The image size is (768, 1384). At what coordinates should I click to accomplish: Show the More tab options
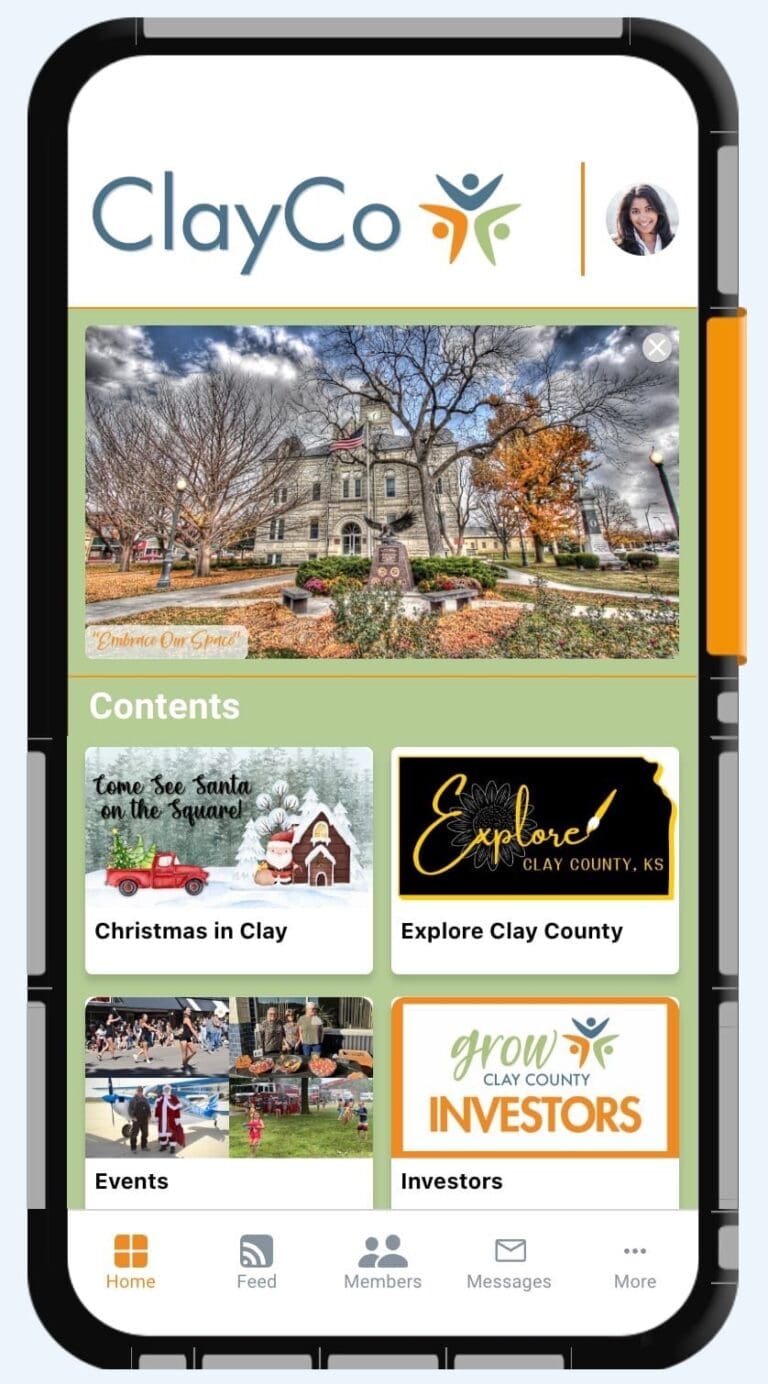(635, 1262)
